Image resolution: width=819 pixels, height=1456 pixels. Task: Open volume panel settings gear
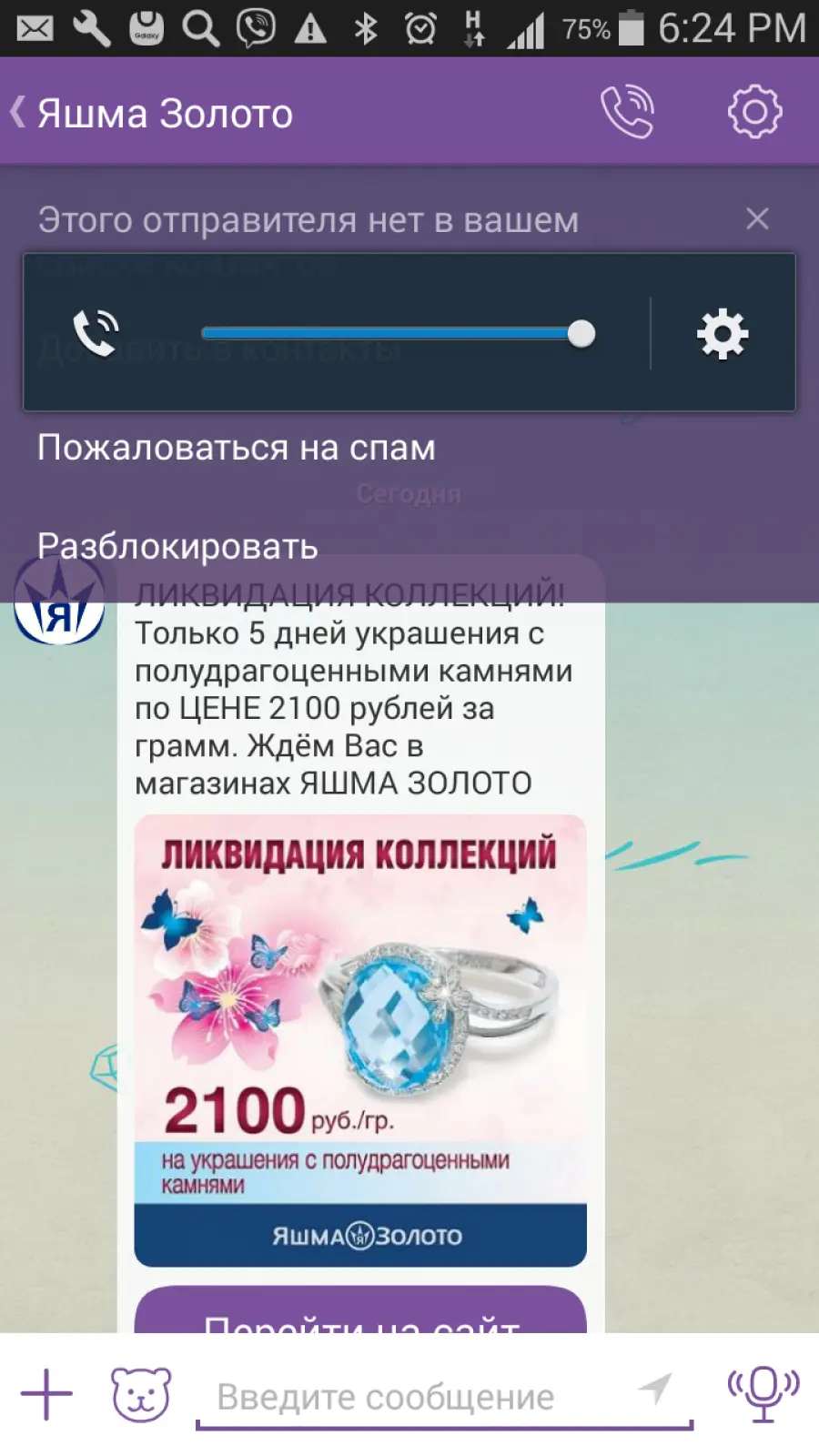point(723,334)
